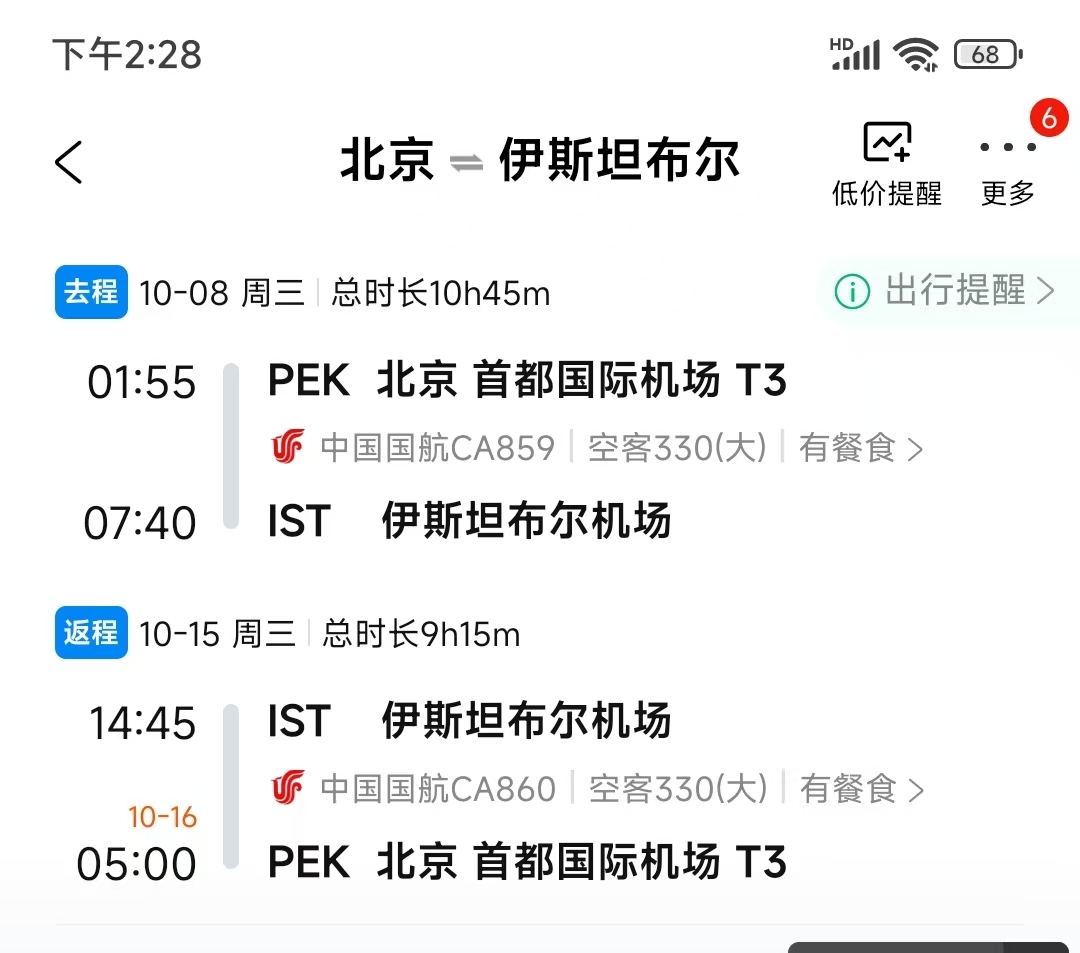
Task: Set a low price alert (低价提醒)
Action: coord(886,163)
